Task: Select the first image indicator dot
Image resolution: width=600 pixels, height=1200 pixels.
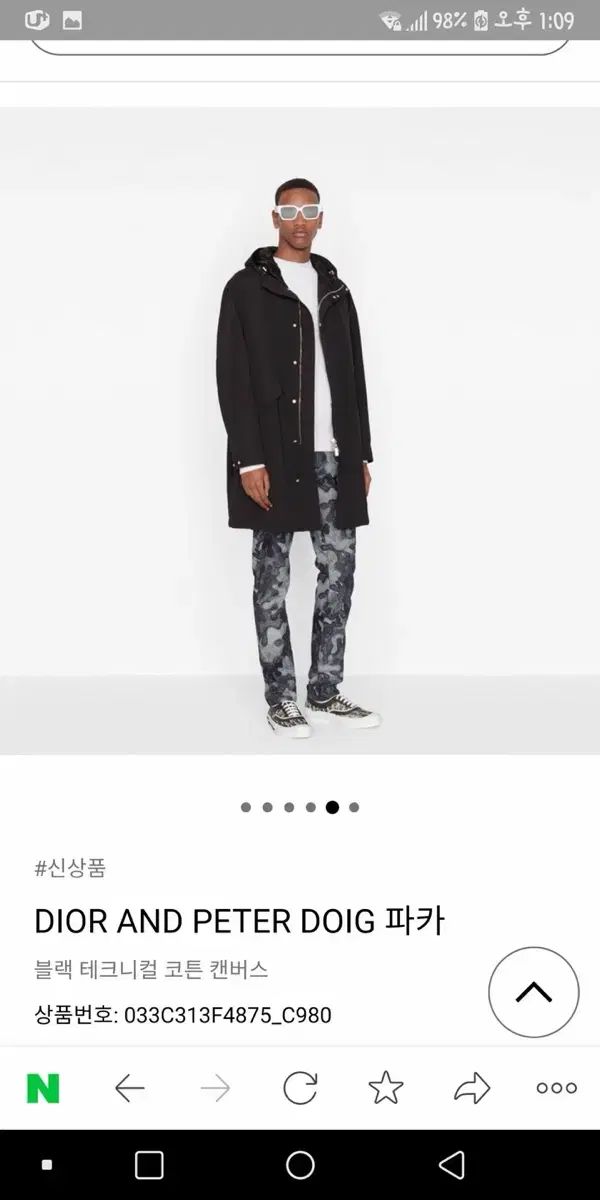Action: (x=246, y=807)
